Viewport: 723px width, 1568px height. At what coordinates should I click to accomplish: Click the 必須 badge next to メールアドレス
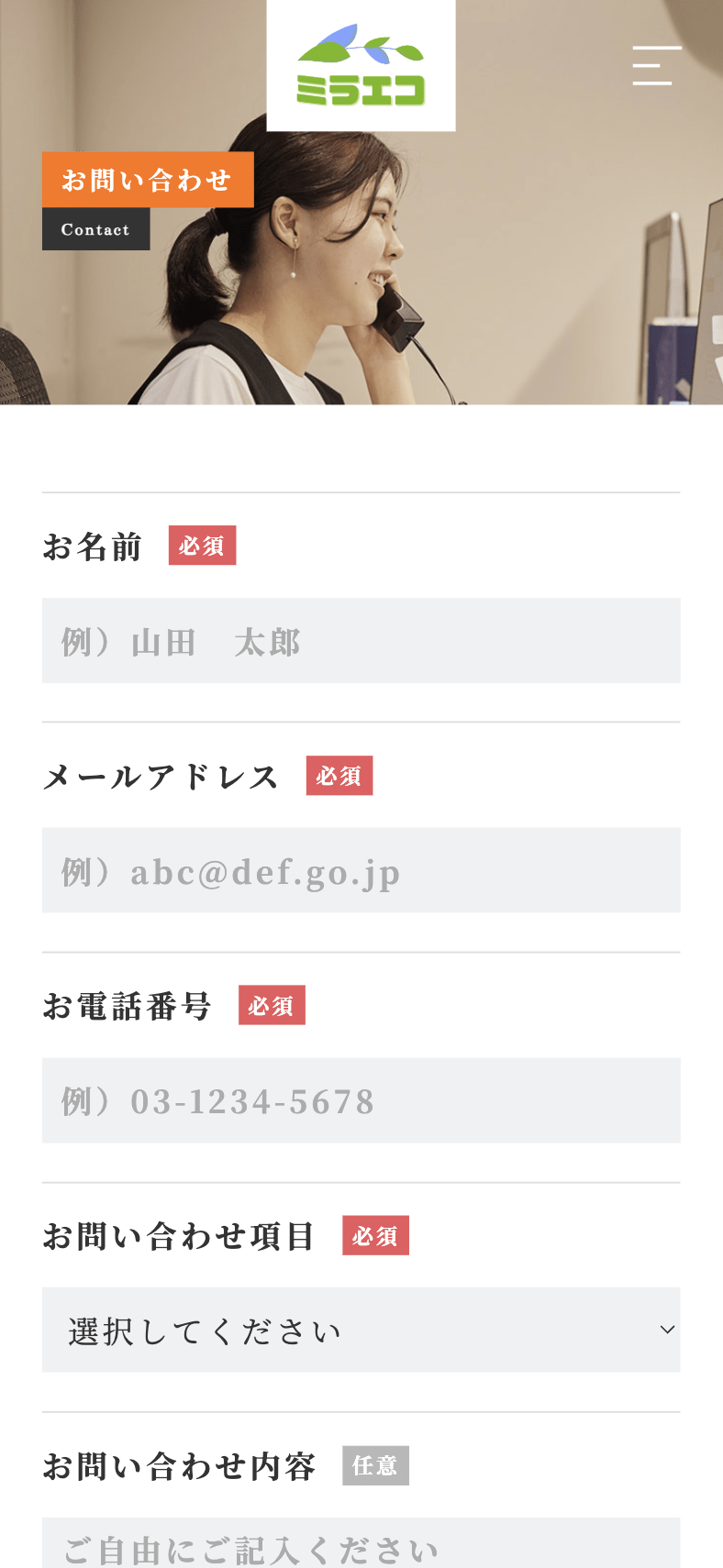[x=339, y=776]
